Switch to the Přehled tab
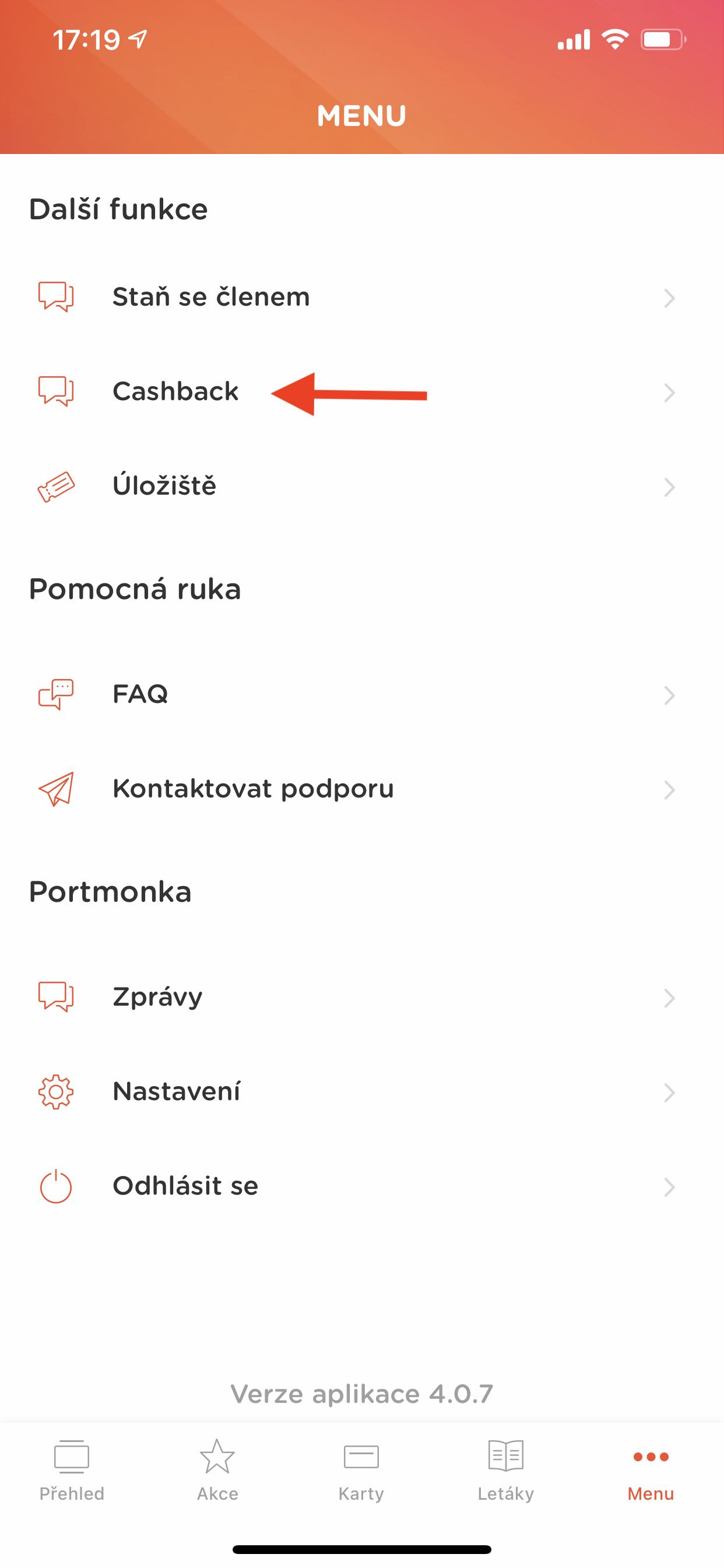 (x=72, y=1471)
